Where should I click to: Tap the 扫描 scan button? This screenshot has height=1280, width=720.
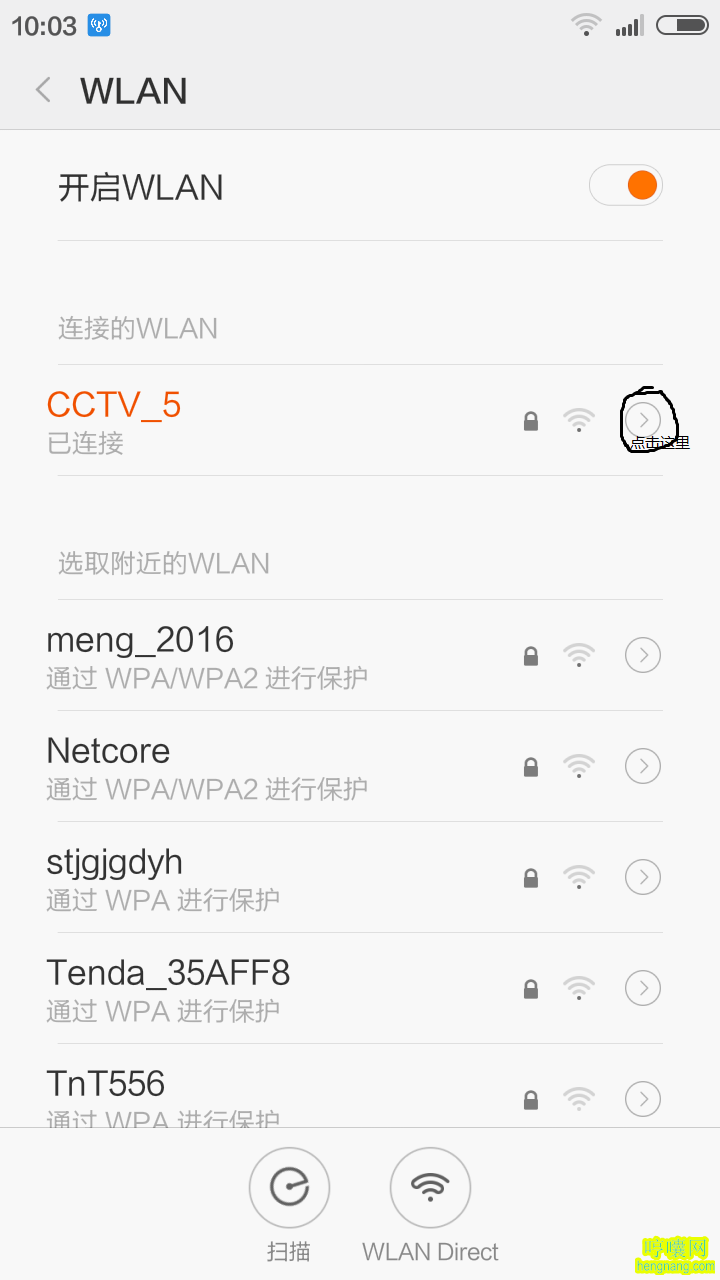coord(289,1204)
